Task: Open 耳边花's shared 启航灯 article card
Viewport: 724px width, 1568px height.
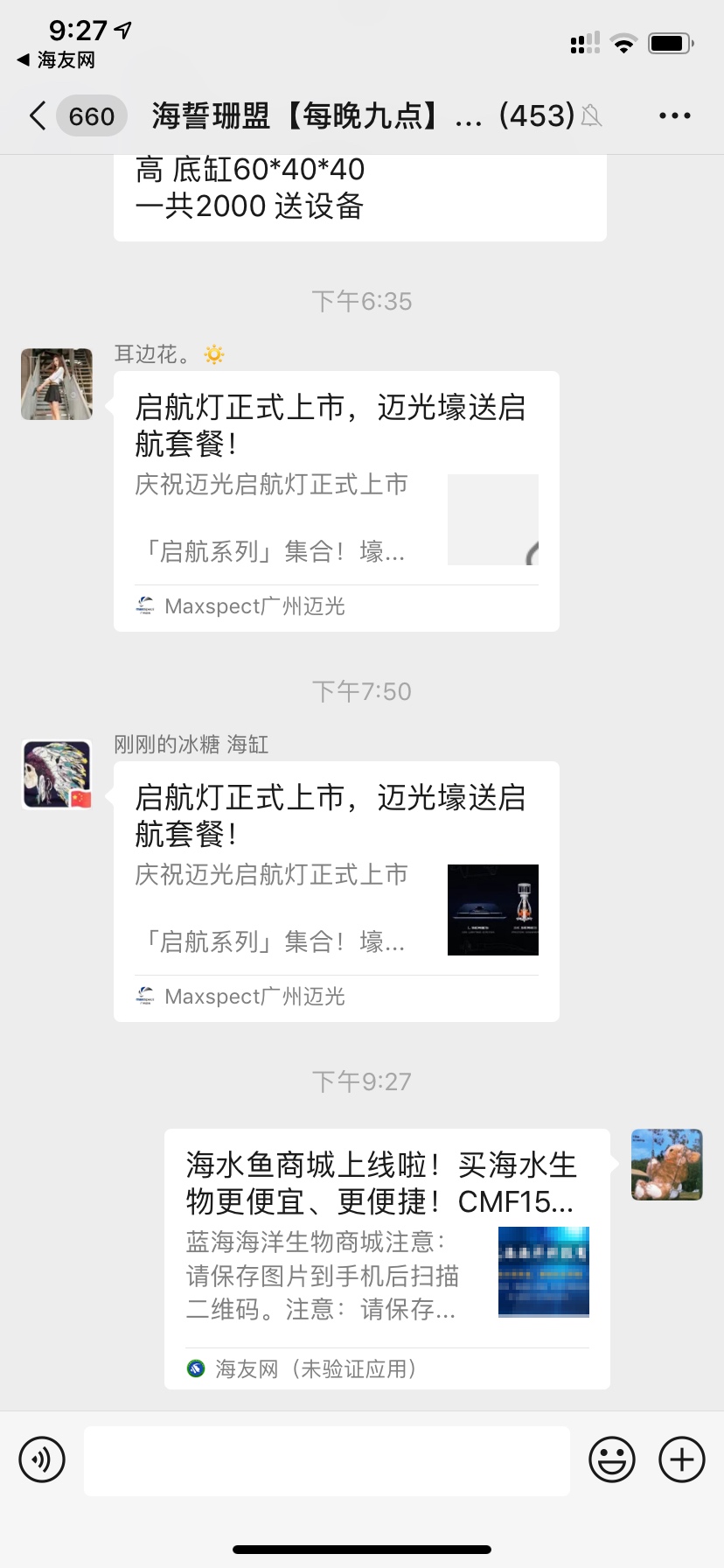Action: (336, 500)
